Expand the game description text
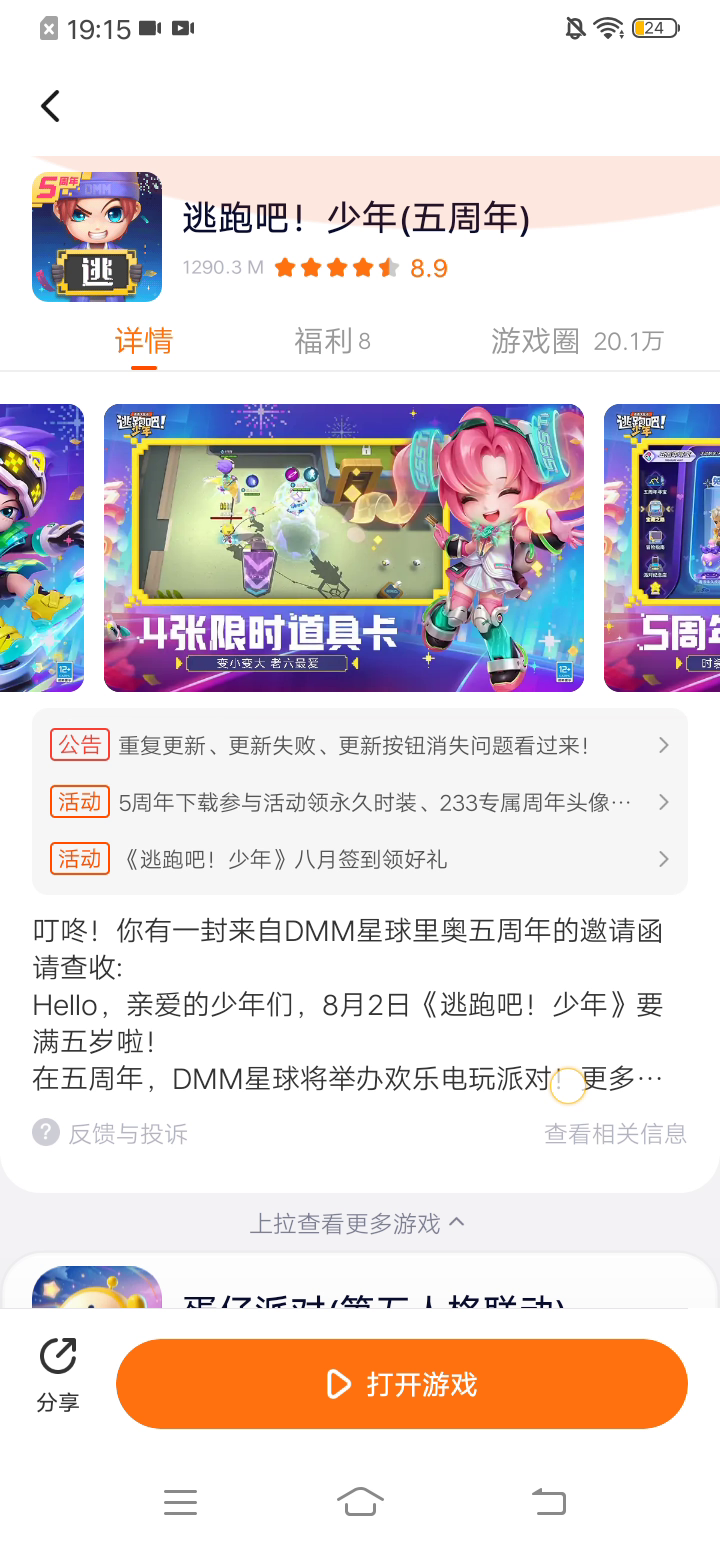 pos(648,1080)
